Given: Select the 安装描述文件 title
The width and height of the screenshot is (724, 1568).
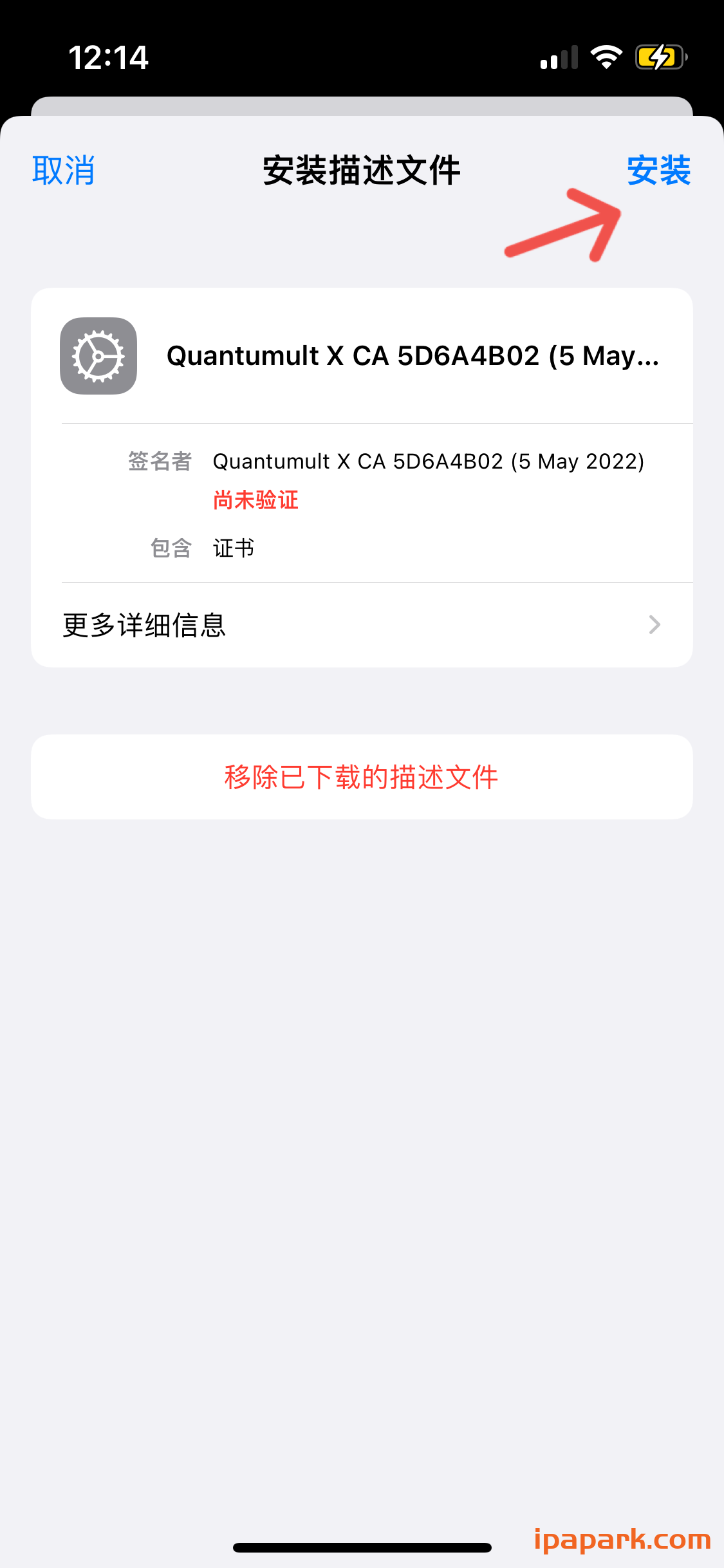Looking at the screenshot, I should coord(362,170).
